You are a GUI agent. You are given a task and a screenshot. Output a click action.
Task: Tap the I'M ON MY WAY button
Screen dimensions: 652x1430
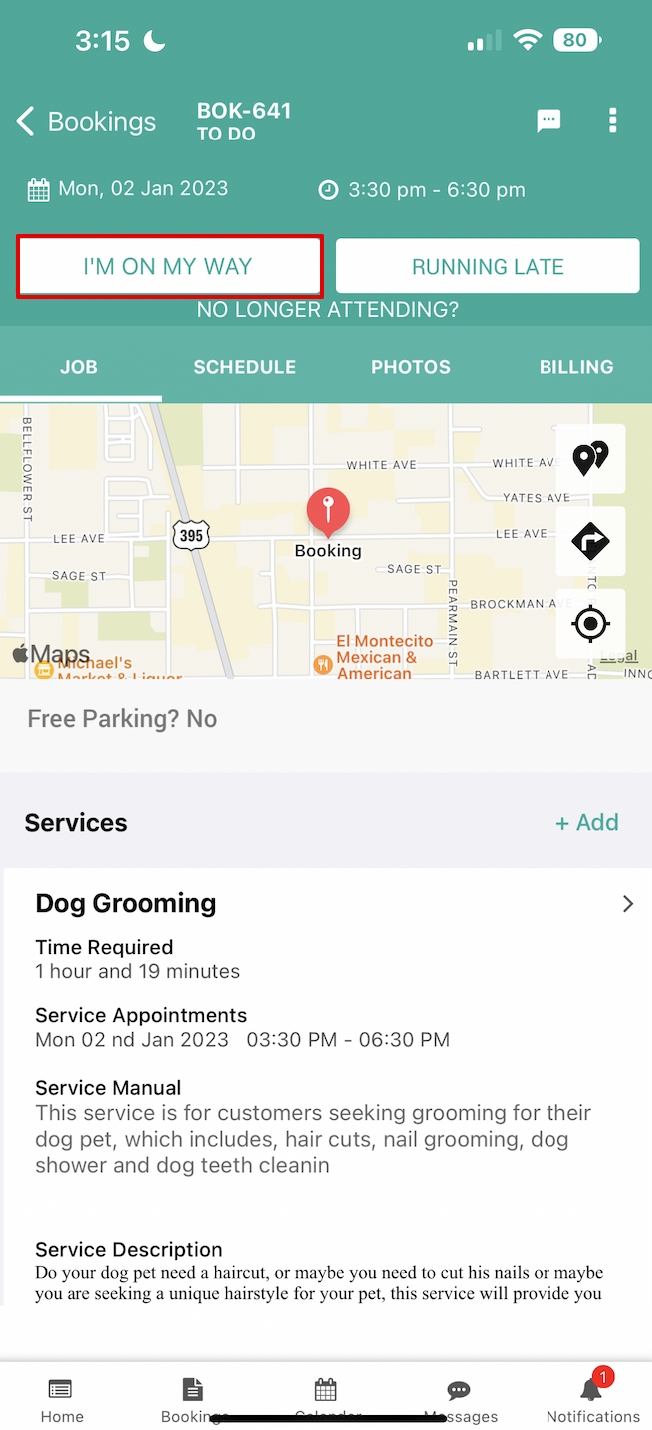coord(169,266)
